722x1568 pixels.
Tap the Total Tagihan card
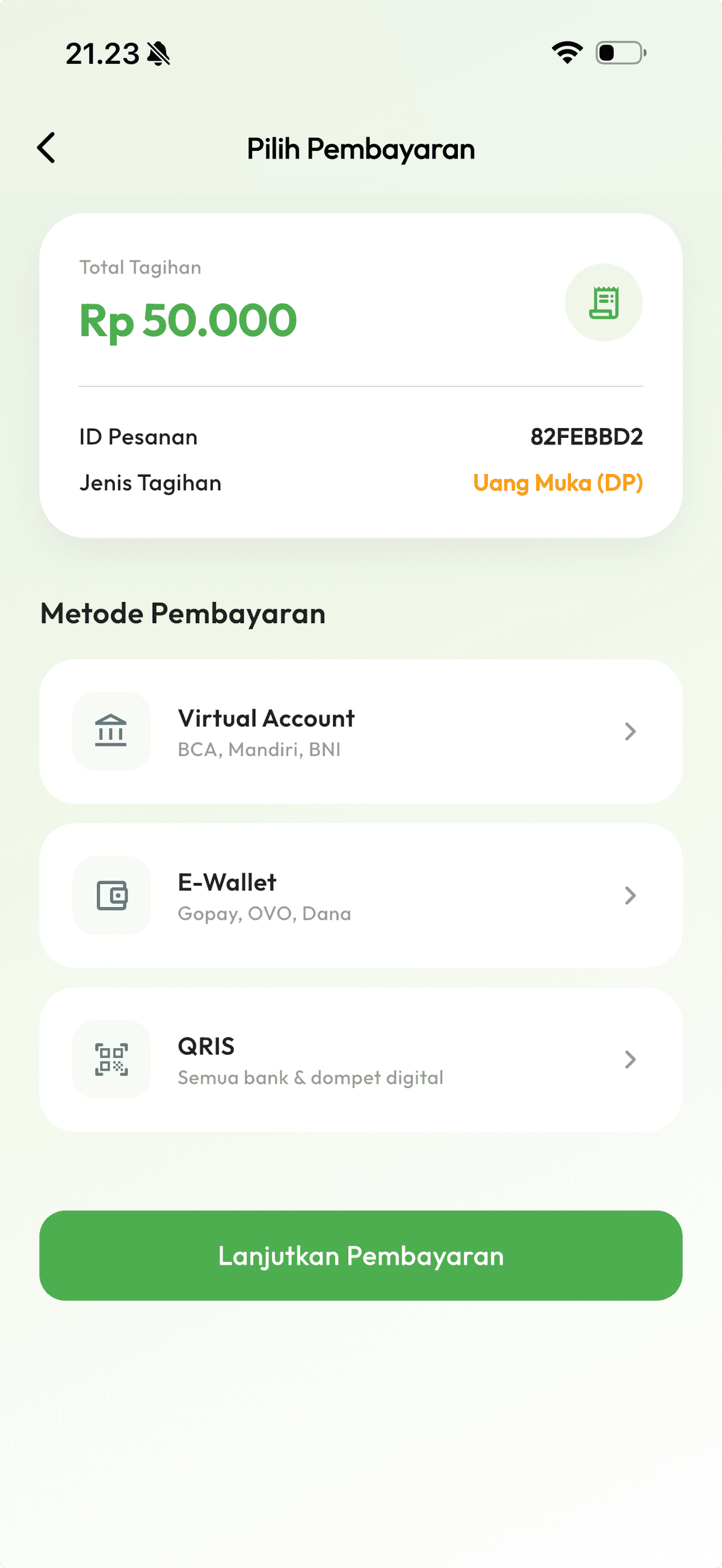click(x=361, y=372)
